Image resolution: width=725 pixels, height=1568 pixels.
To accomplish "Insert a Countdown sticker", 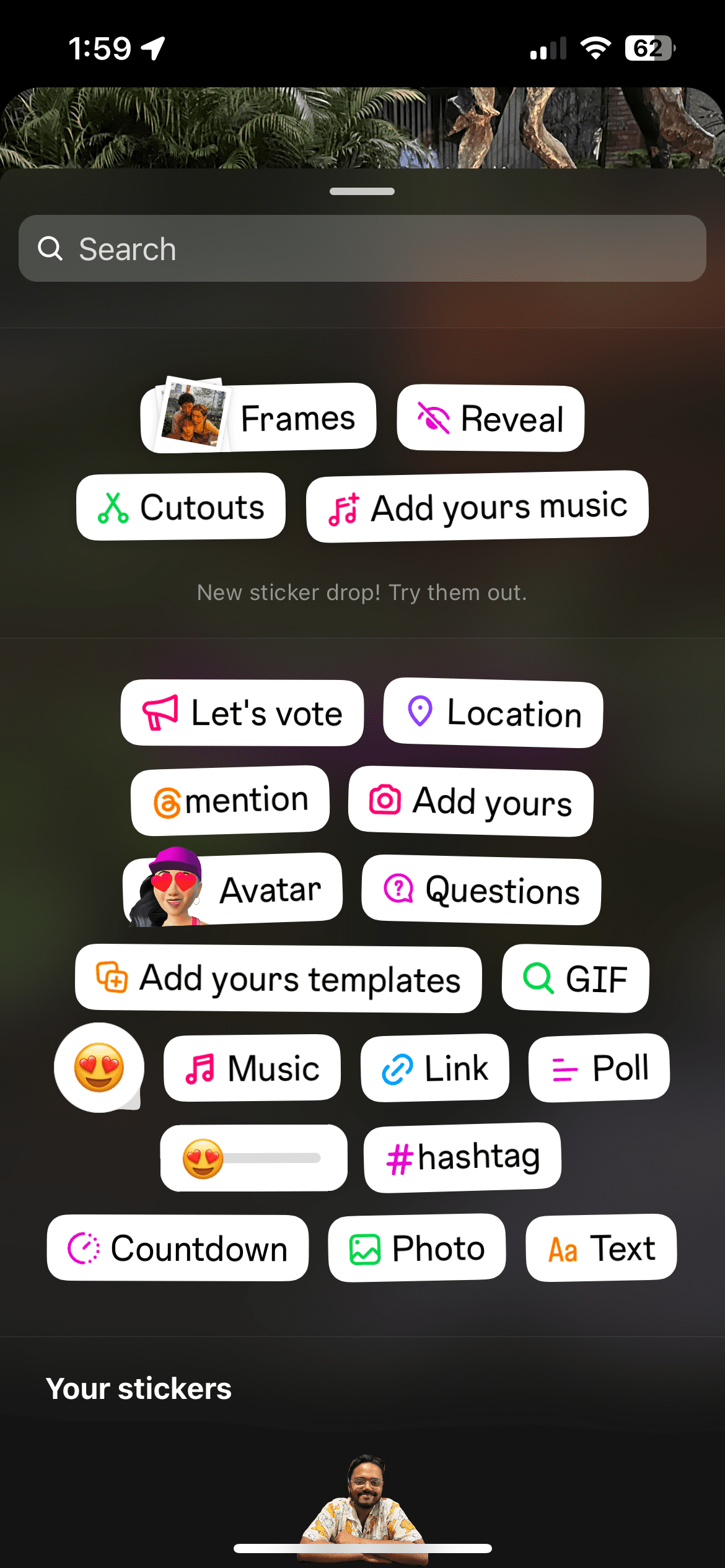I will pos(177,1247).
